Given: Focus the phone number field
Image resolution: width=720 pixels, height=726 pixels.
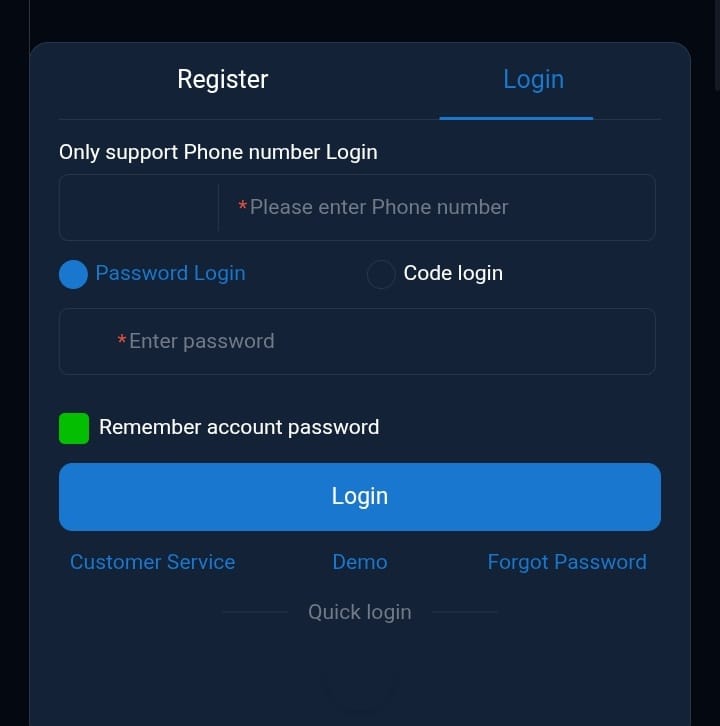Looking at the screenshot, I should tap(435, 208).
